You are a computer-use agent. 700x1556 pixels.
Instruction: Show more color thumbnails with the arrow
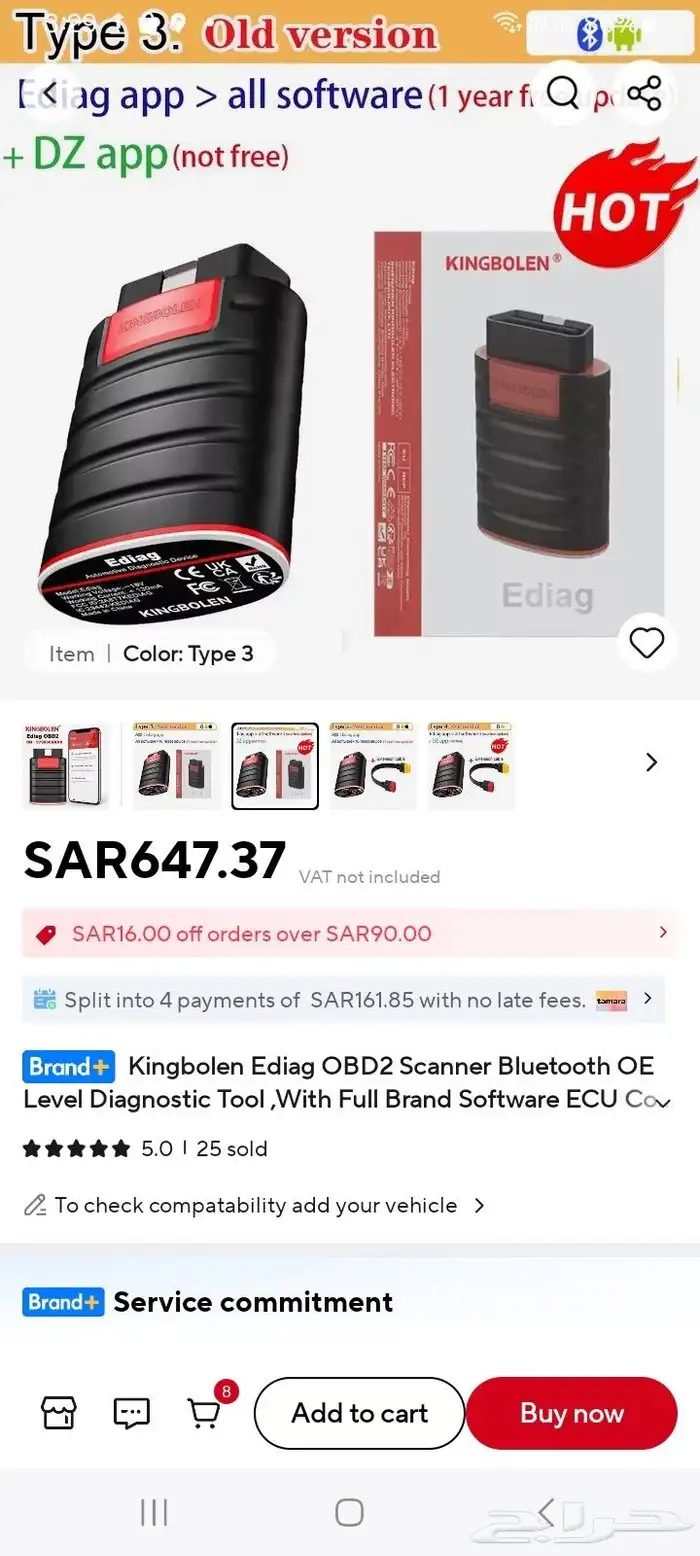(652, 763)
